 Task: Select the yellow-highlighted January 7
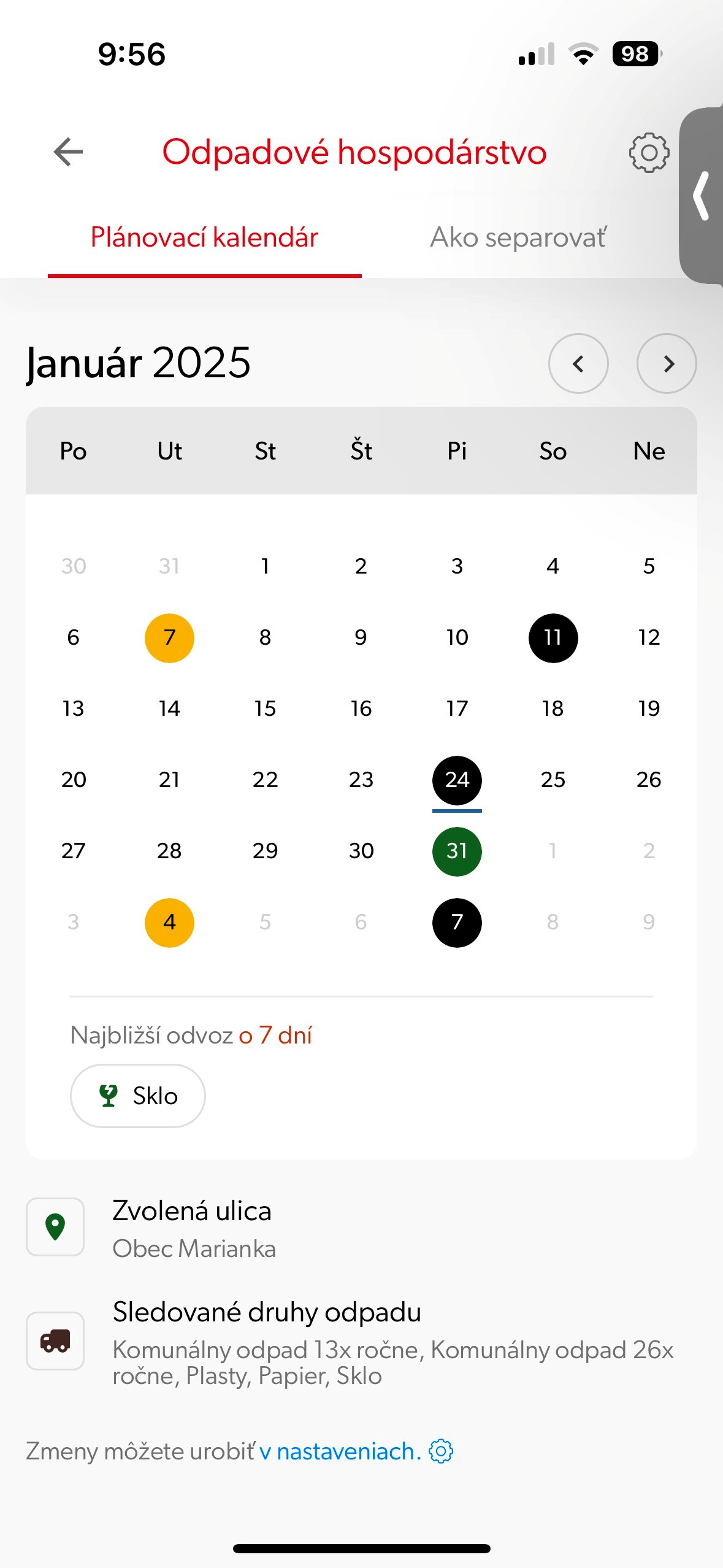(x=169, y=637)
